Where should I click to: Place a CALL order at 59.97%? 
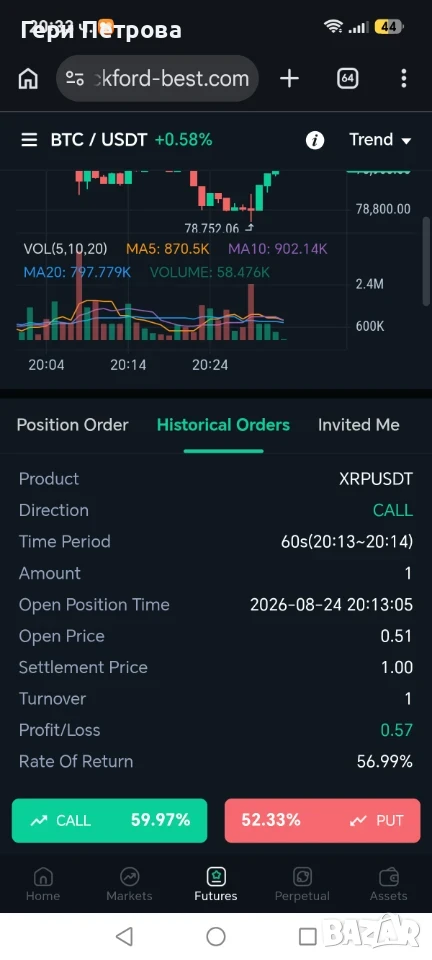coord(110,820)
